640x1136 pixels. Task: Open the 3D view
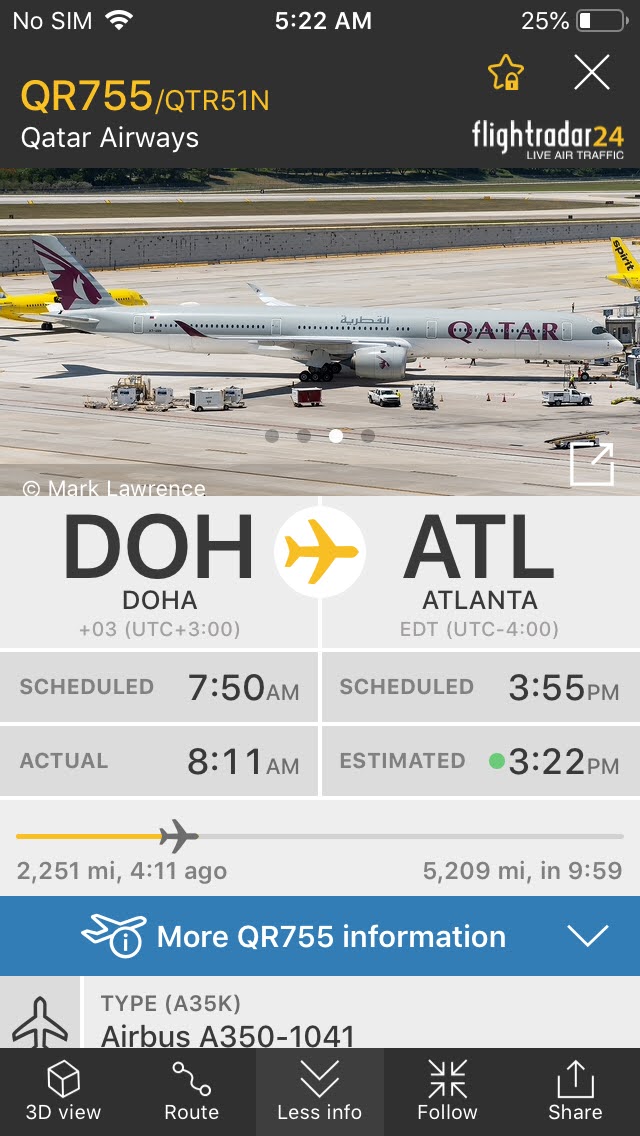(x=63, y=1092)
